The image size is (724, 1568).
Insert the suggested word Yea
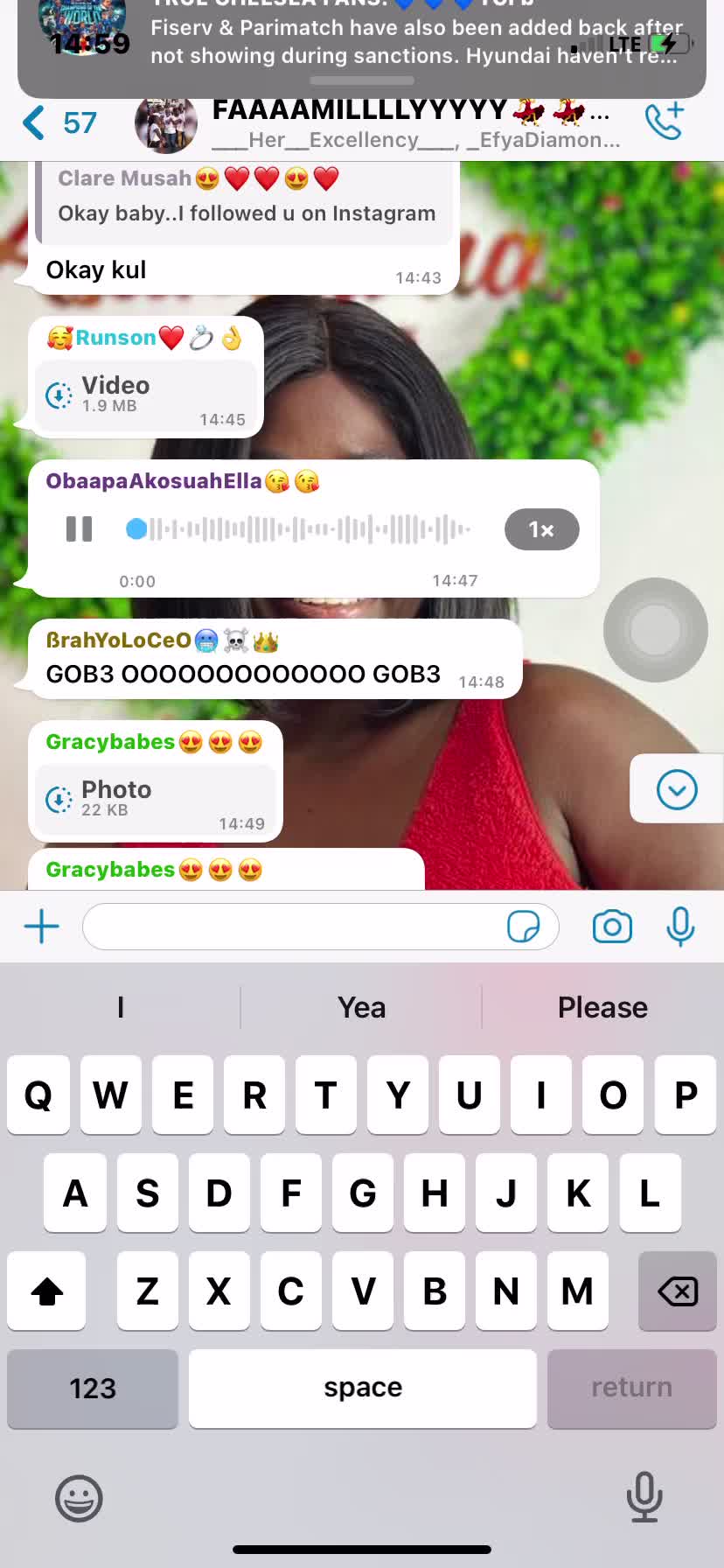click(361, 1007)
